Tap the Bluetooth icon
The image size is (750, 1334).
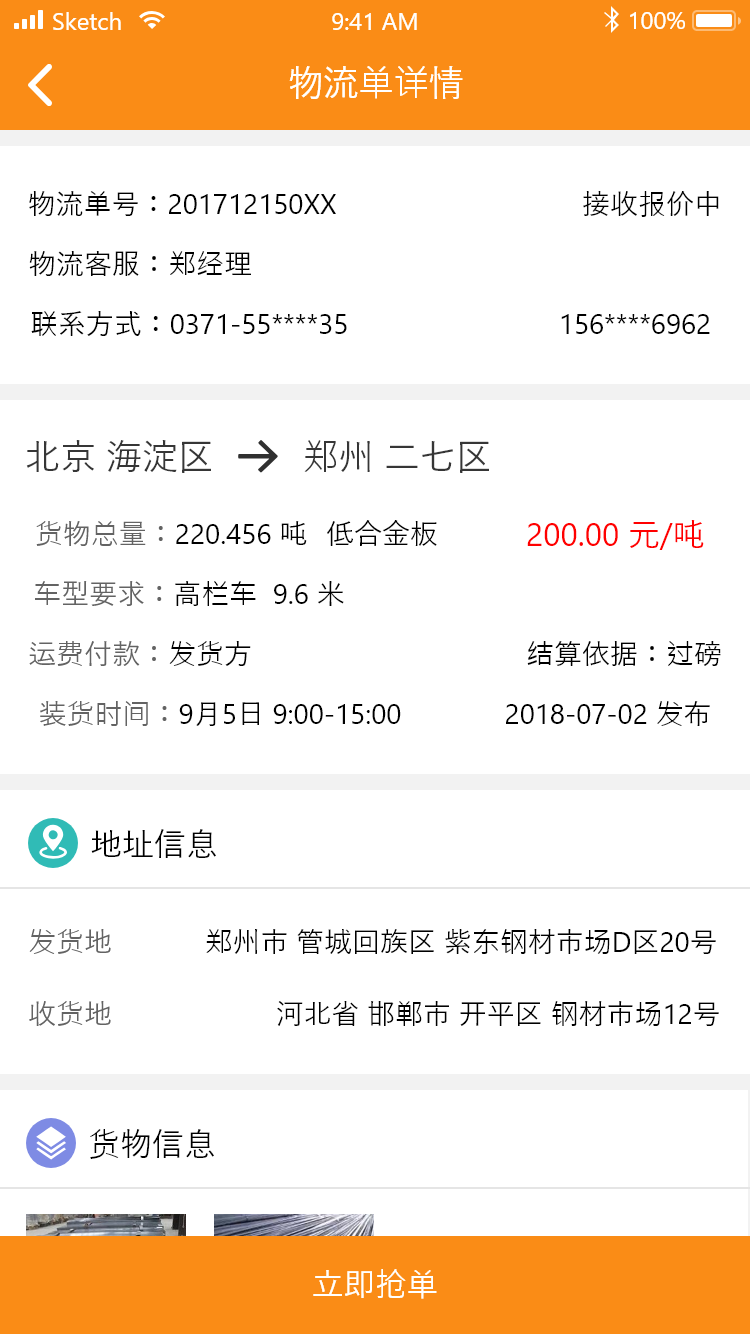(x=610, y=18)
